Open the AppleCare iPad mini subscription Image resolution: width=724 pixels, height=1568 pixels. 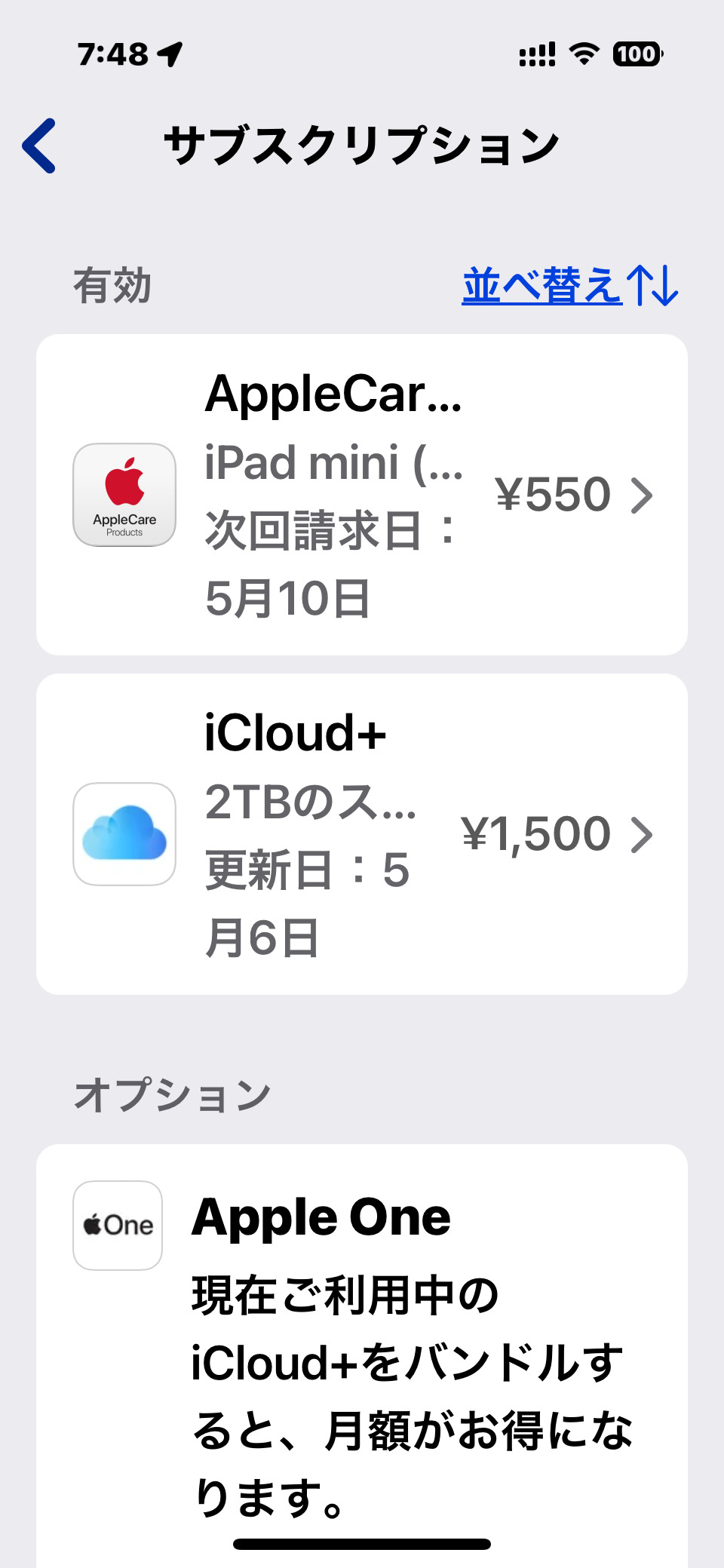tap(362, 495)
